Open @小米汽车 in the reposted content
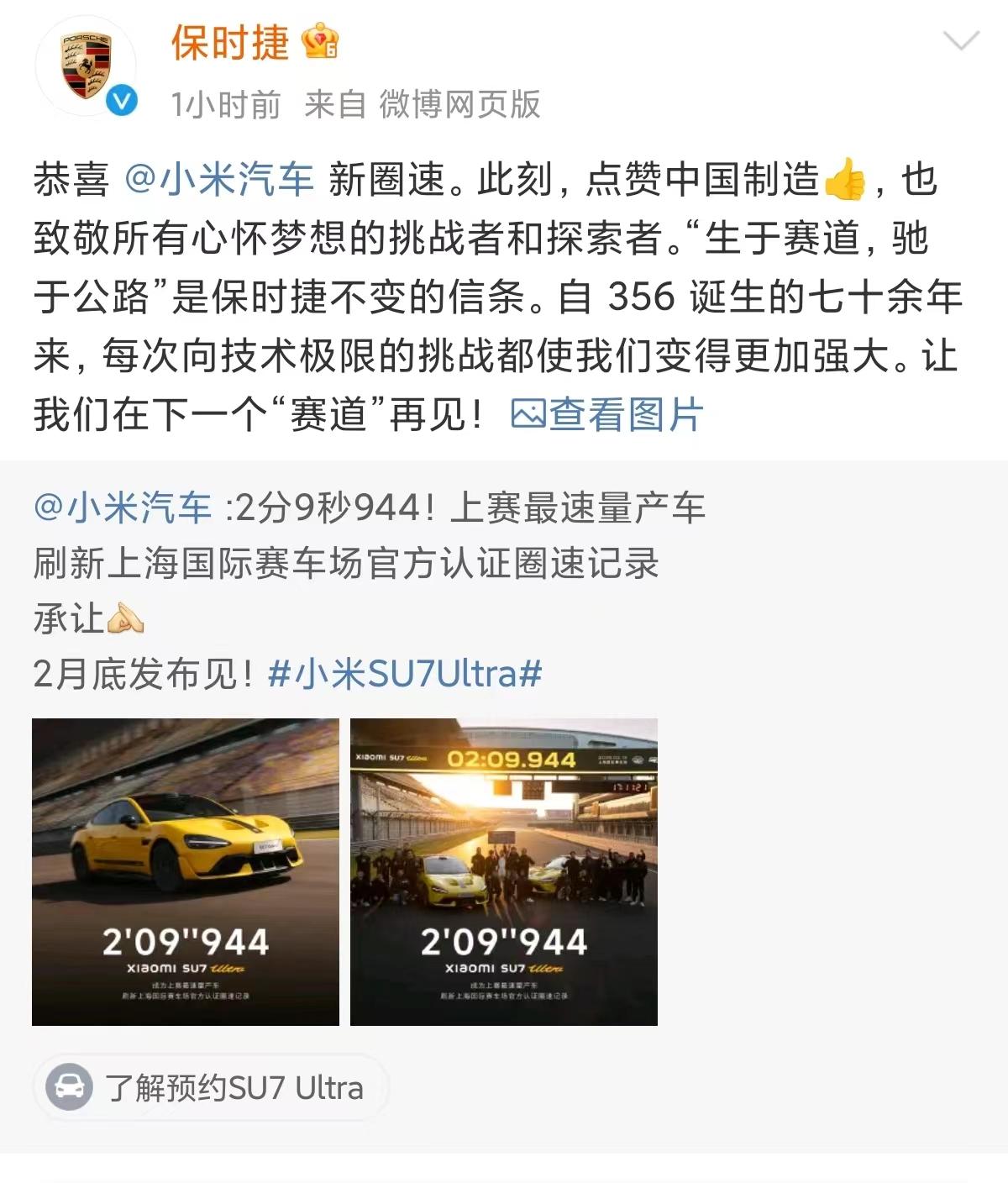 tap(123, 508)
